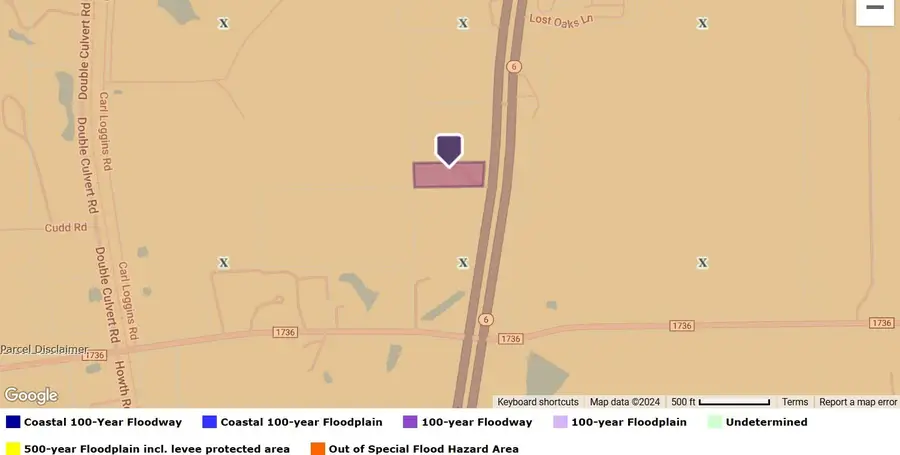
Task: Zoom out the map with the minus button
Action: (875, 8)
